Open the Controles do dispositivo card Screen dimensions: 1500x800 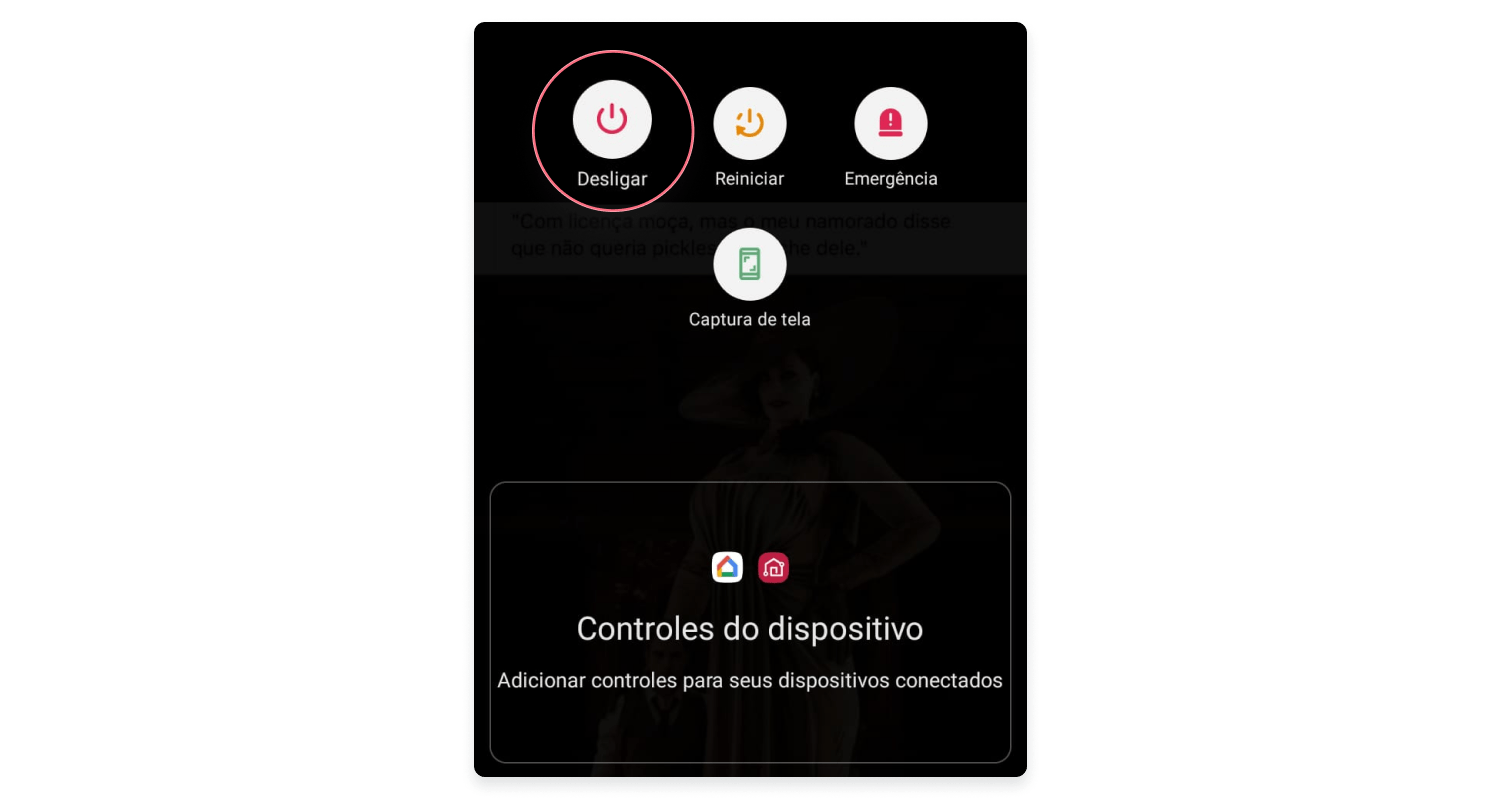click(749, 622)
